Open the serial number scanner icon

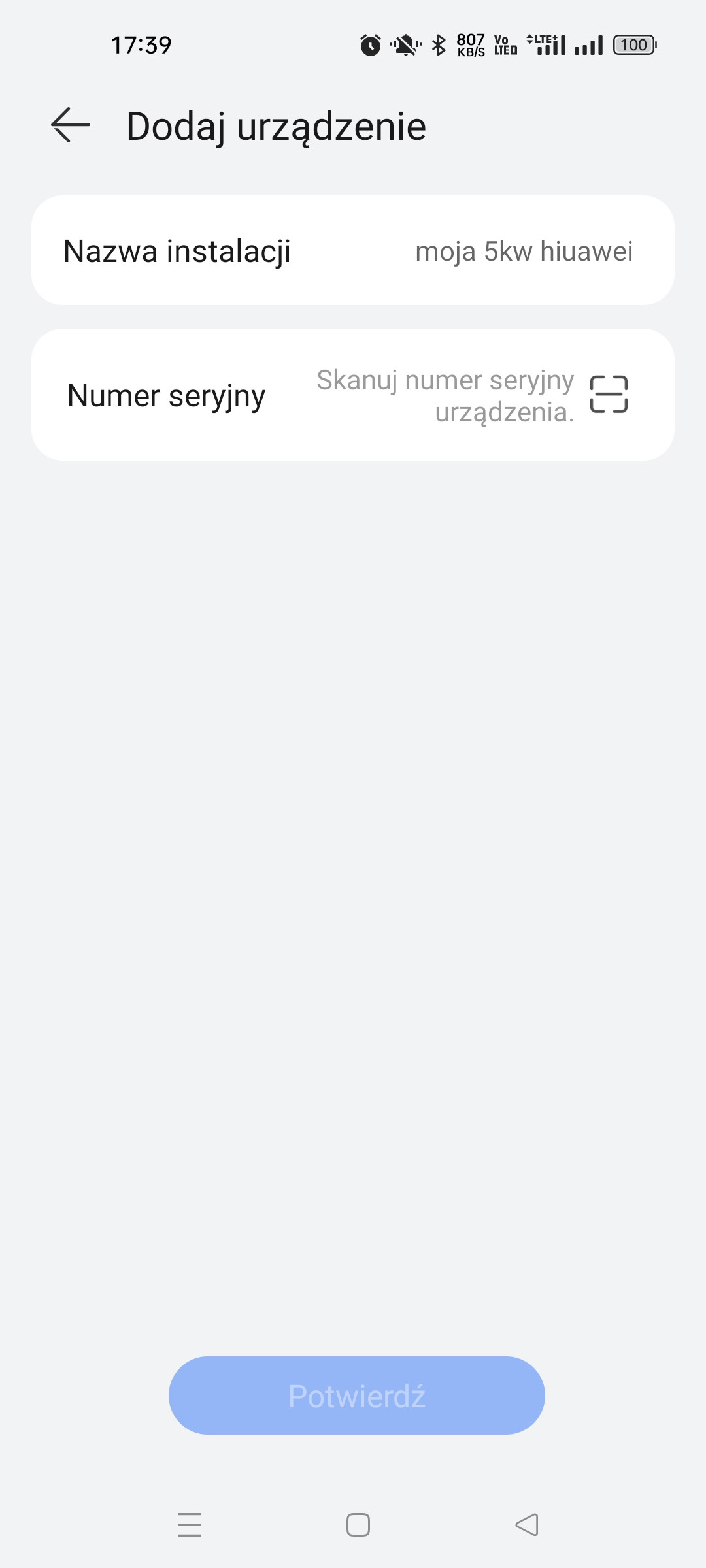click(609, 395)
